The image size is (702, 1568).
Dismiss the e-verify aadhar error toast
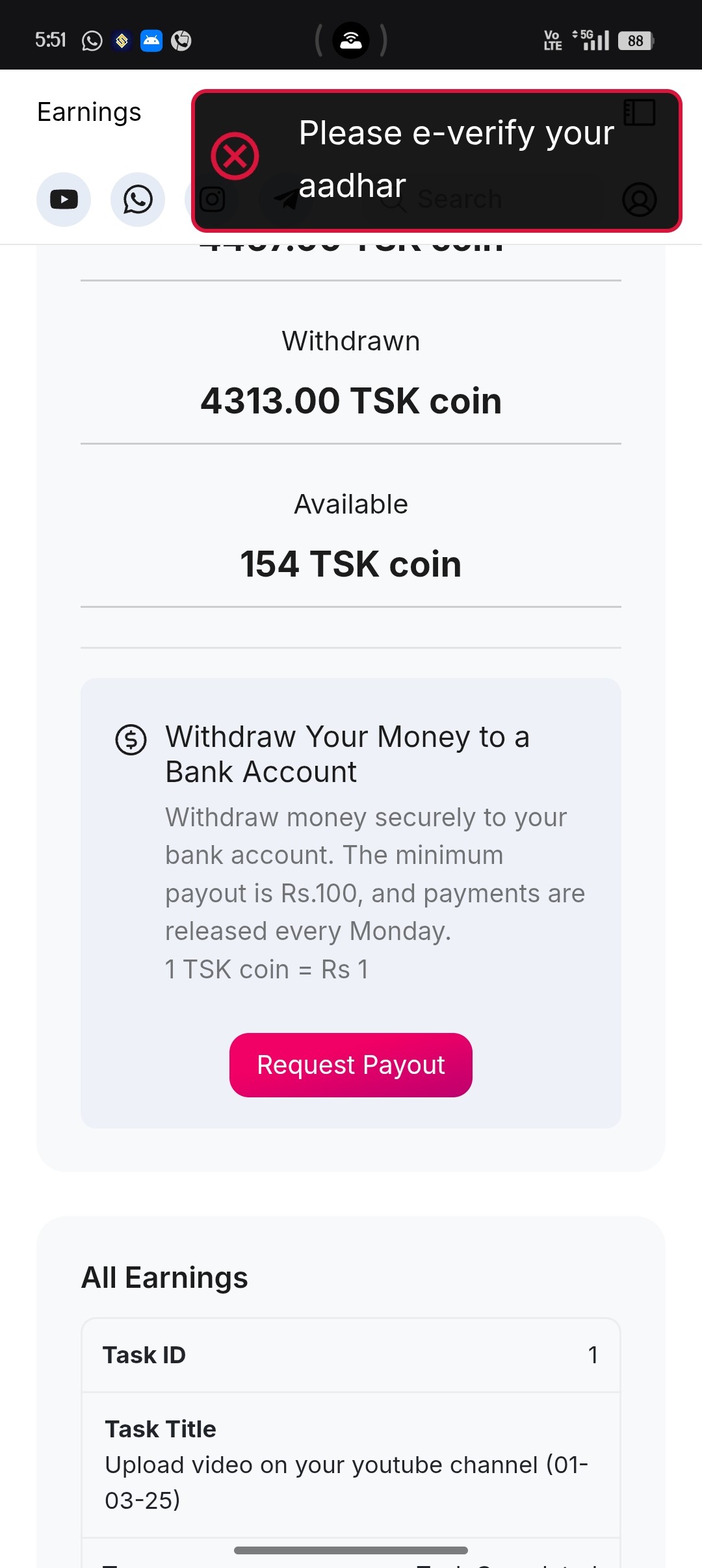[x=235, y=157]
